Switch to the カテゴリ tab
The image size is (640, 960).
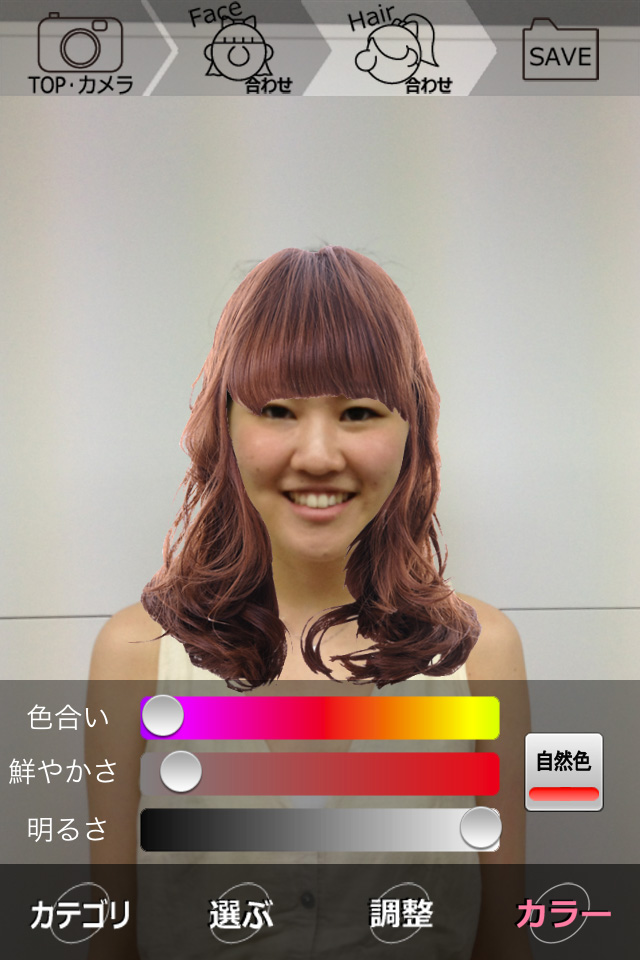point(80,913)
